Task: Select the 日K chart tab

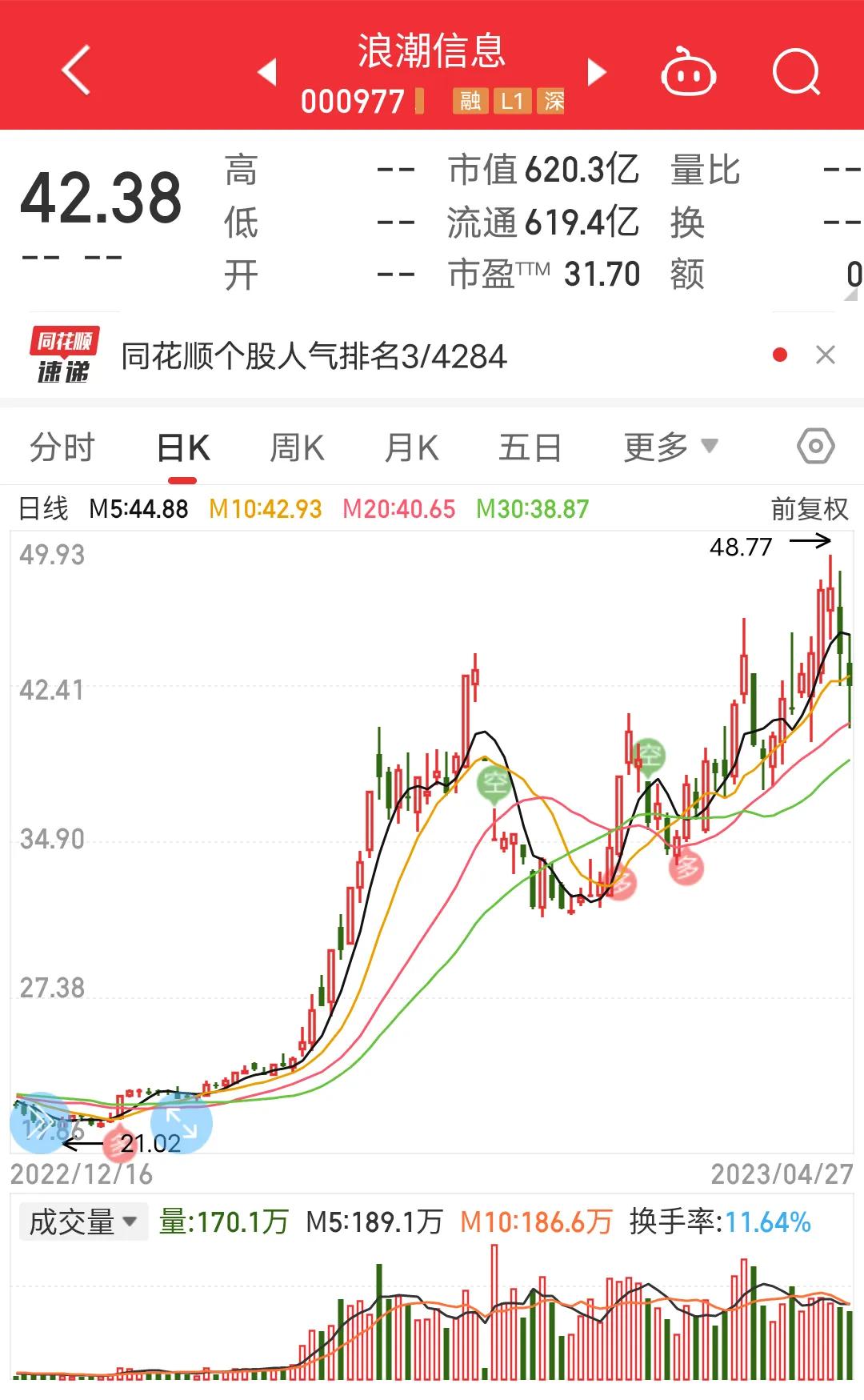Action: pyautogui.click(x=183, y=447)
